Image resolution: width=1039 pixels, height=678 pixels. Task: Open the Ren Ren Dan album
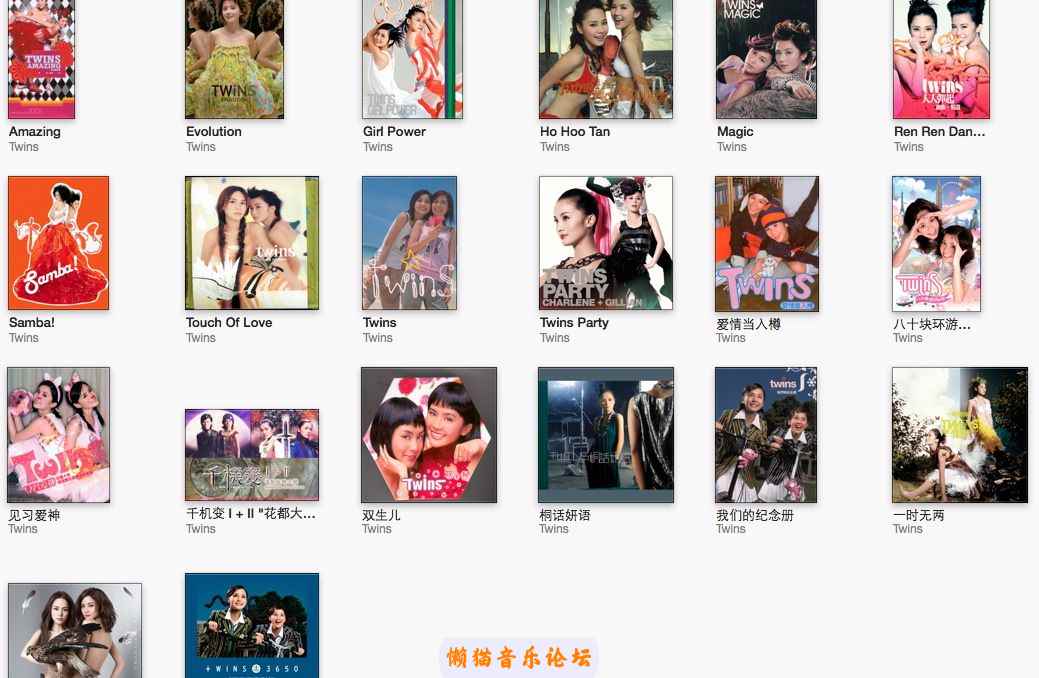(941, 59)
